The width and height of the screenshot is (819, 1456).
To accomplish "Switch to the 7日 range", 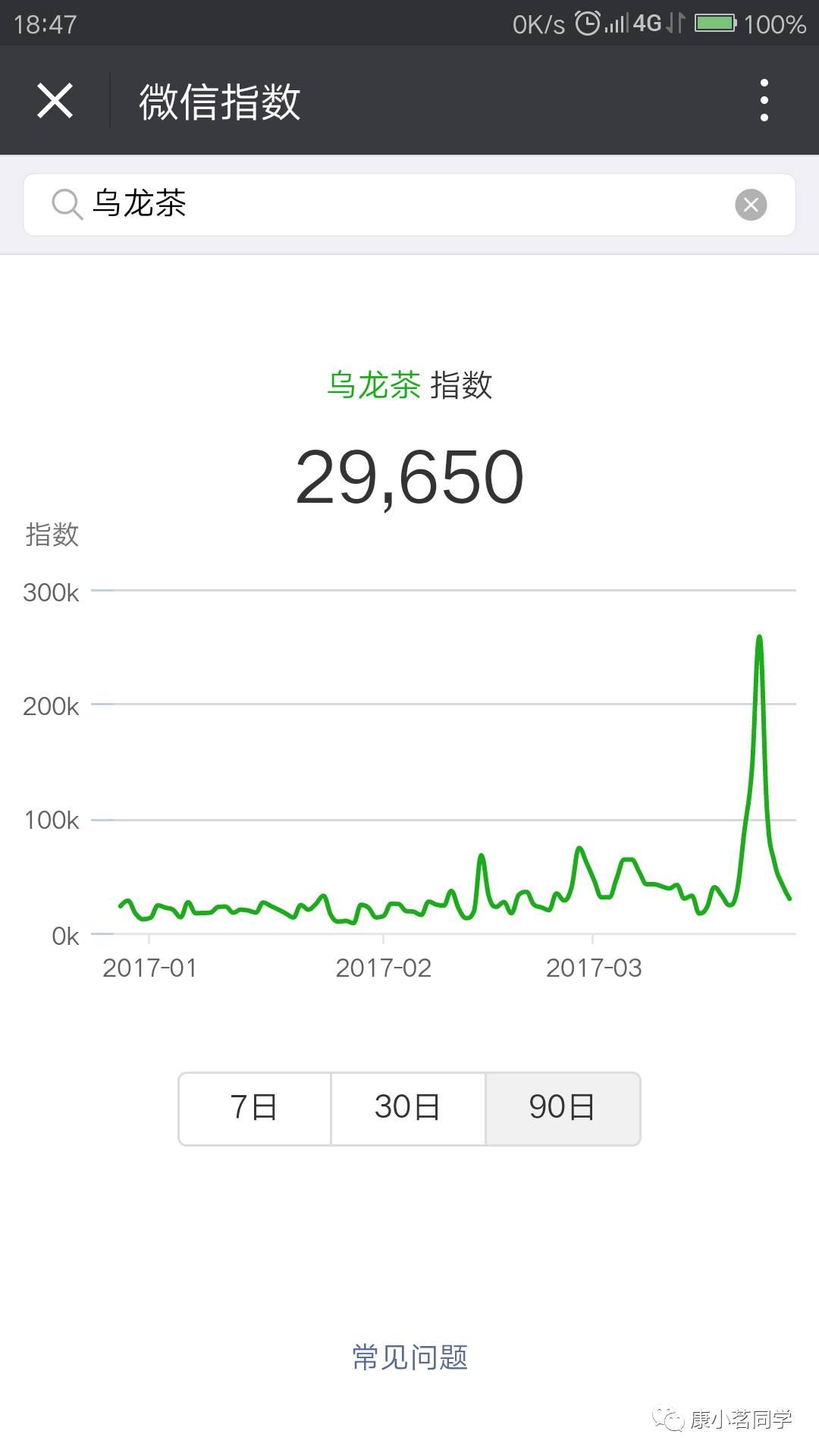I will 255,1108.
